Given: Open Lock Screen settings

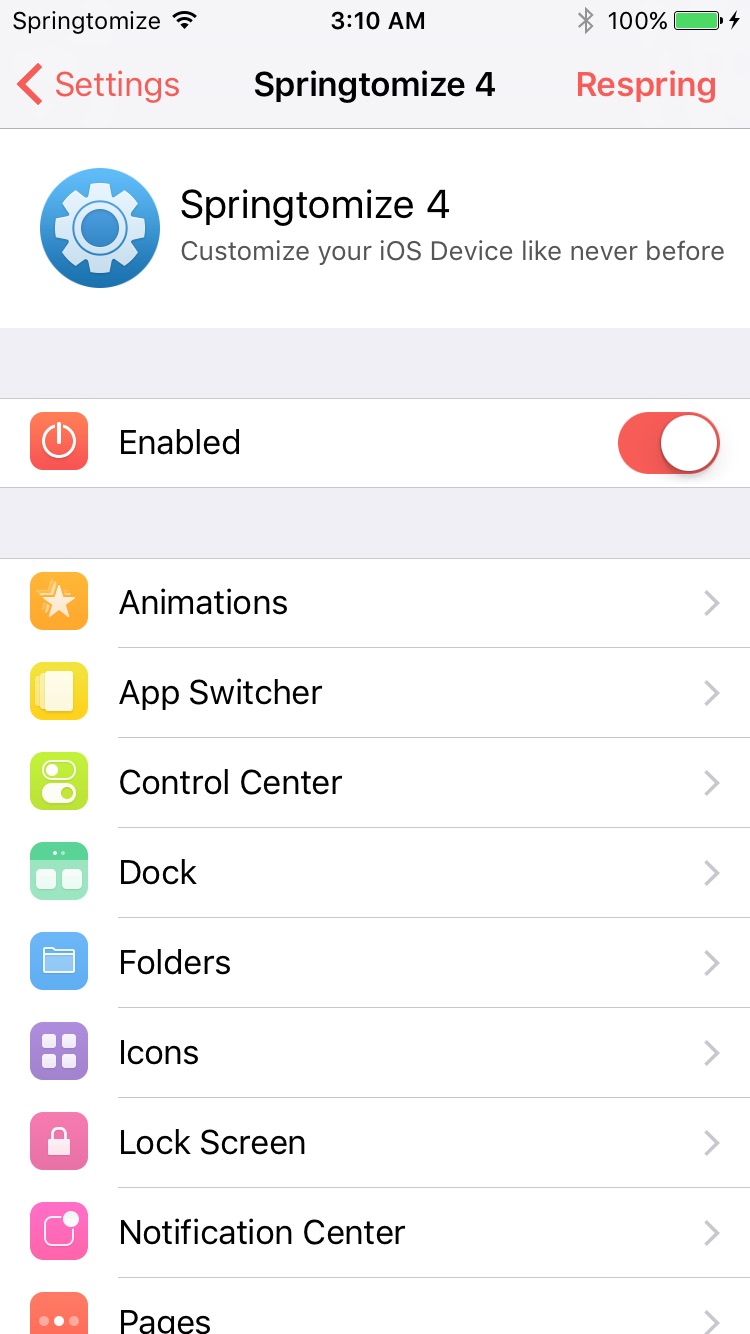Looking at the screenshot, I should coord(375,1143).
